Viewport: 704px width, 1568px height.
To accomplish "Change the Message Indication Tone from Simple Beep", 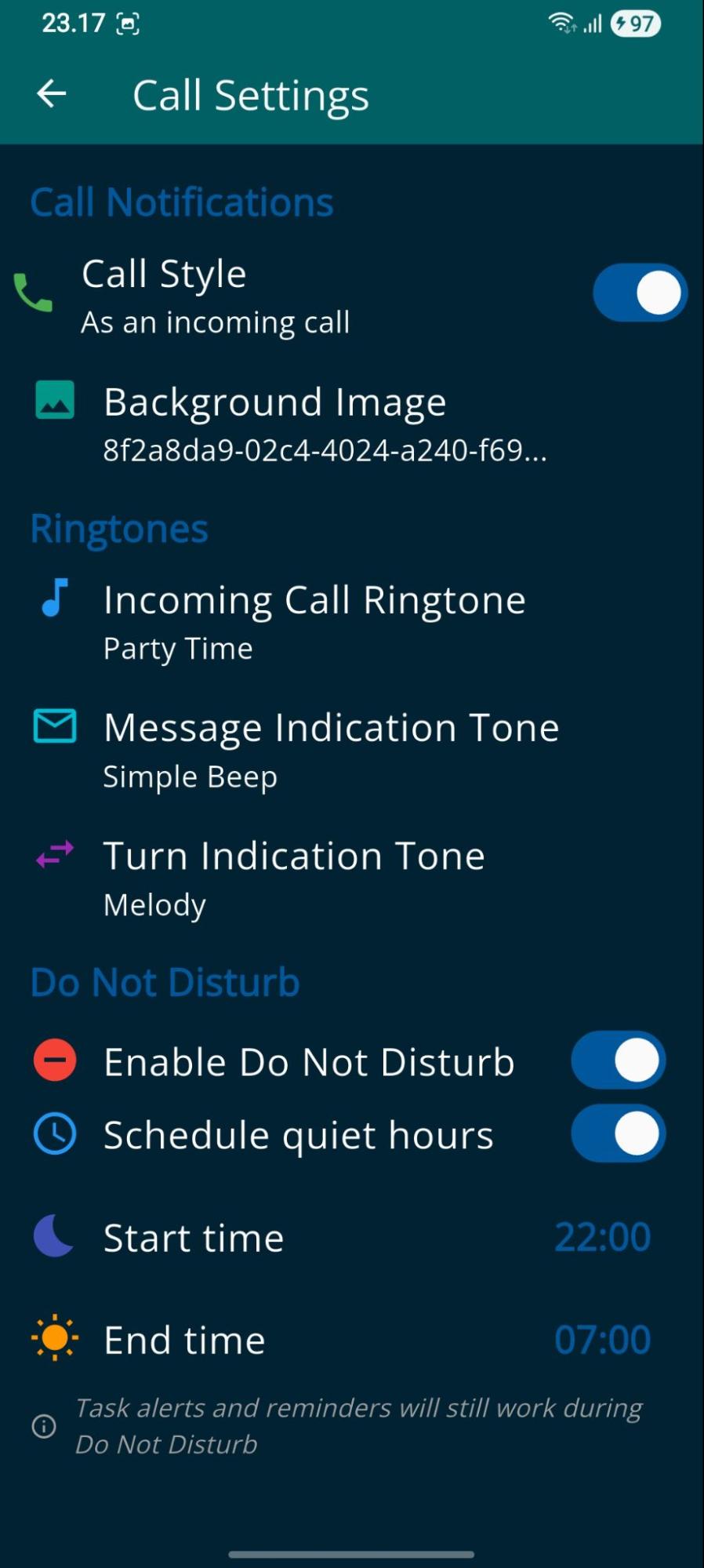I will 329,745.
